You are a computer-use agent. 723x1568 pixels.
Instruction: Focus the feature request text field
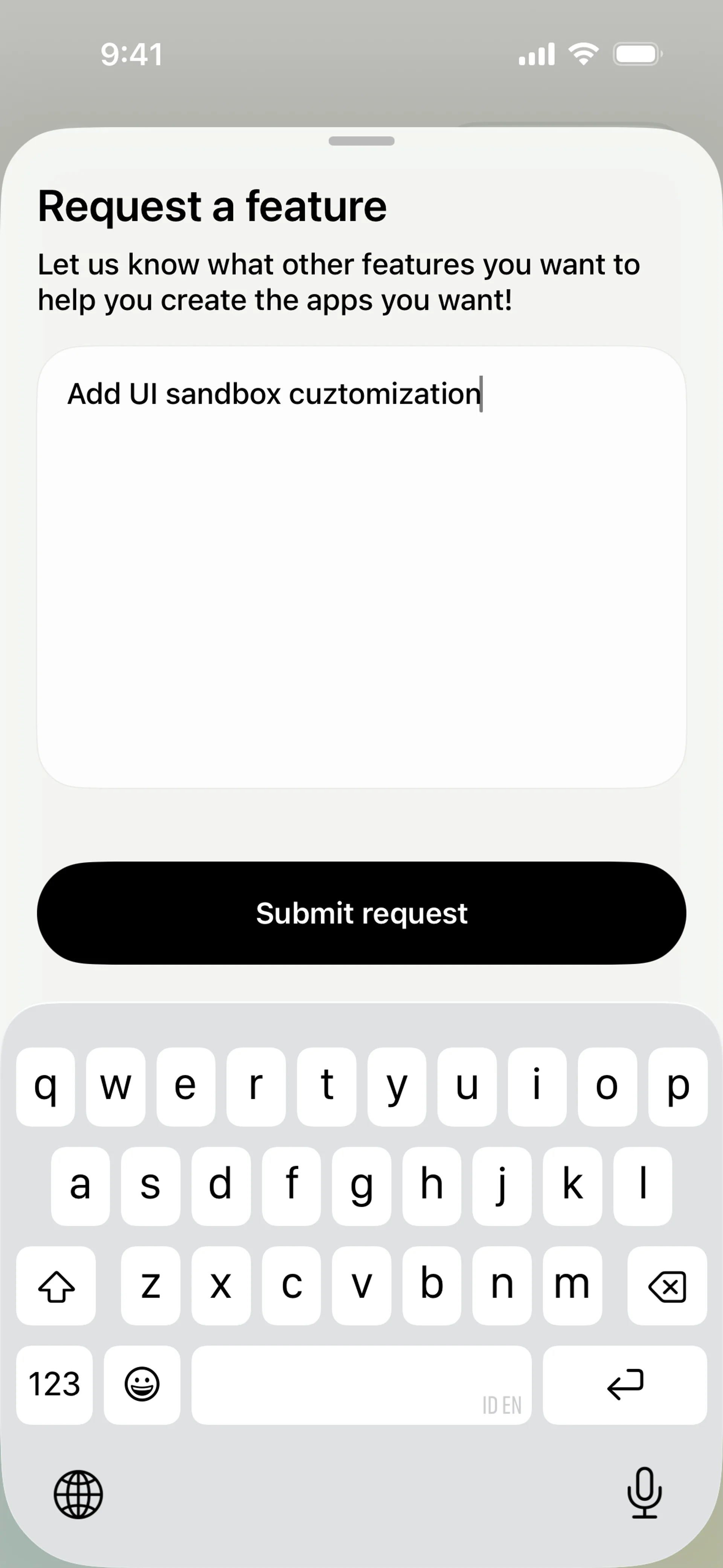tap(361, 566)
